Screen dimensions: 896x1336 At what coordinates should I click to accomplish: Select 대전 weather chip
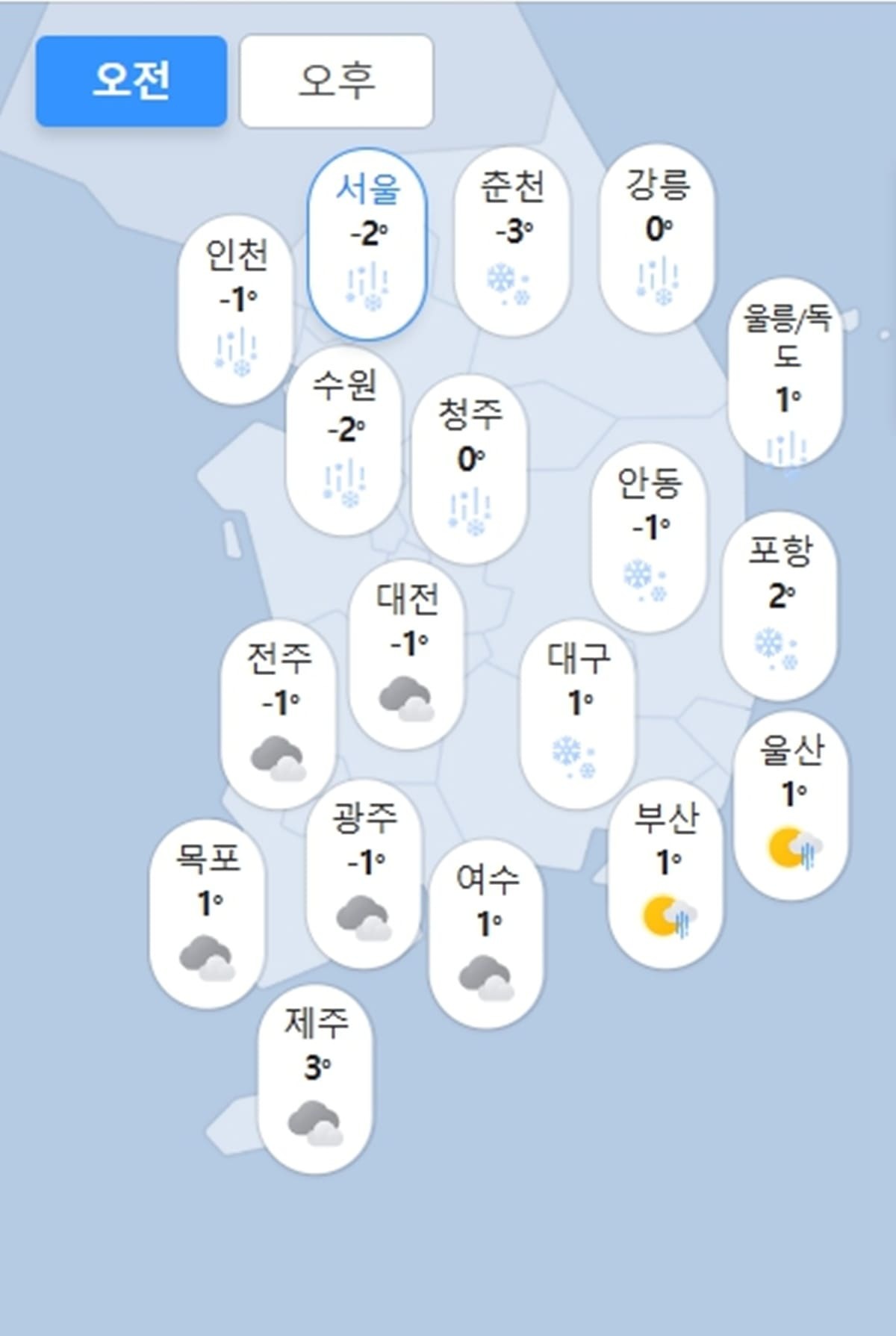coord(407,653)
